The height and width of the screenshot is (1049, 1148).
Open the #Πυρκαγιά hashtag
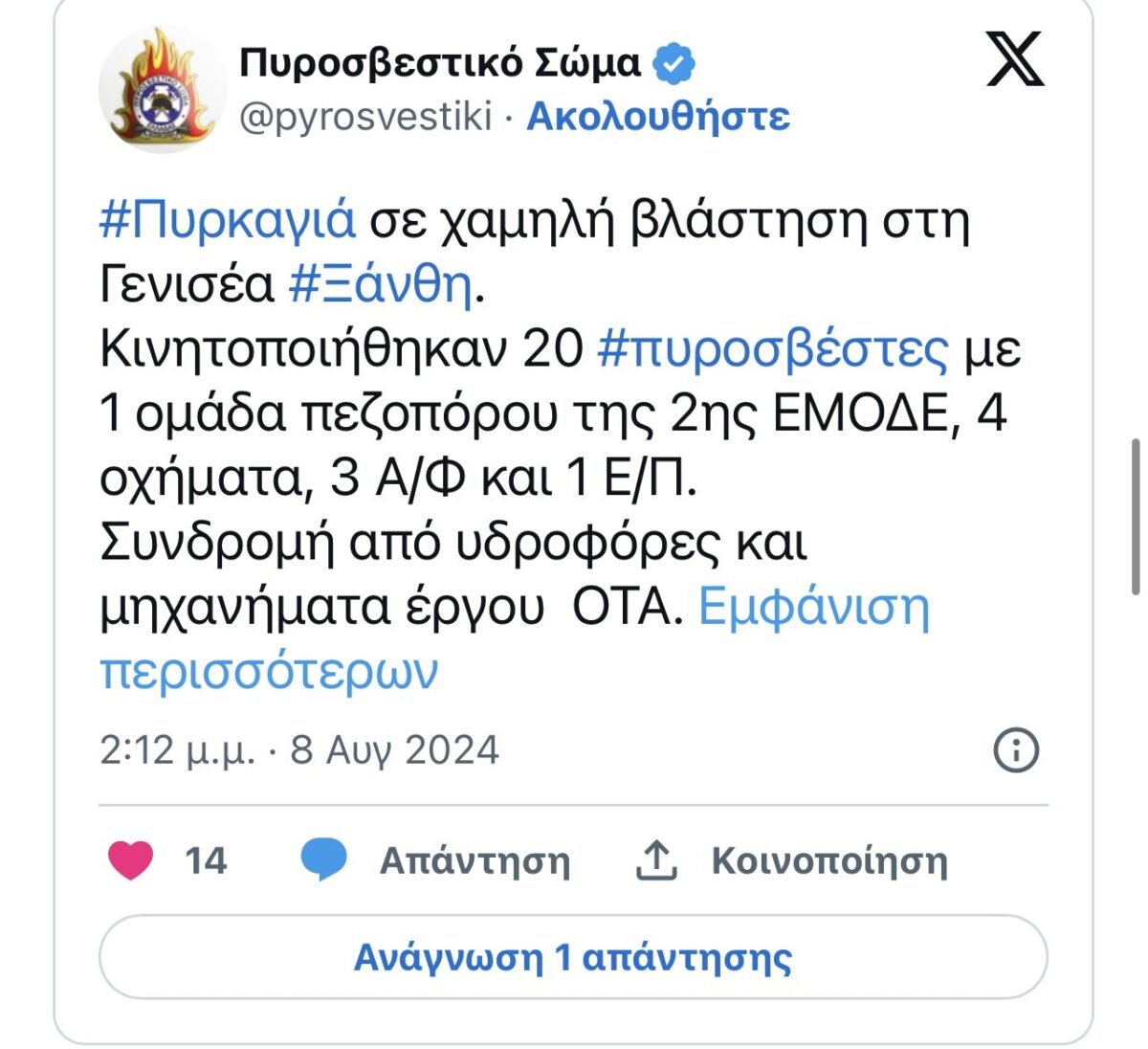[x=228, y=220]
